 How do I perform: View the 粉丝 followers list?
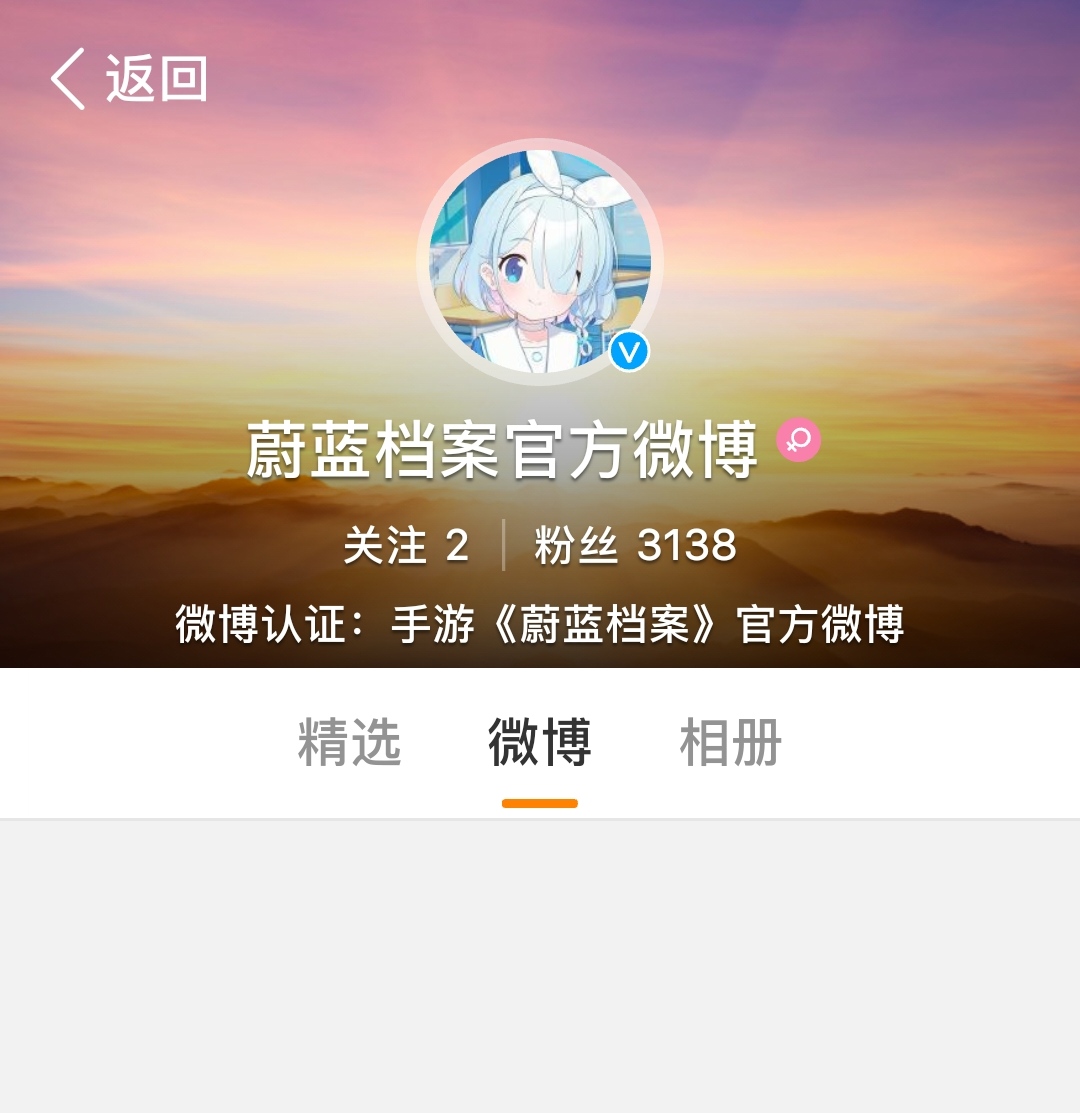pos(636,545)
